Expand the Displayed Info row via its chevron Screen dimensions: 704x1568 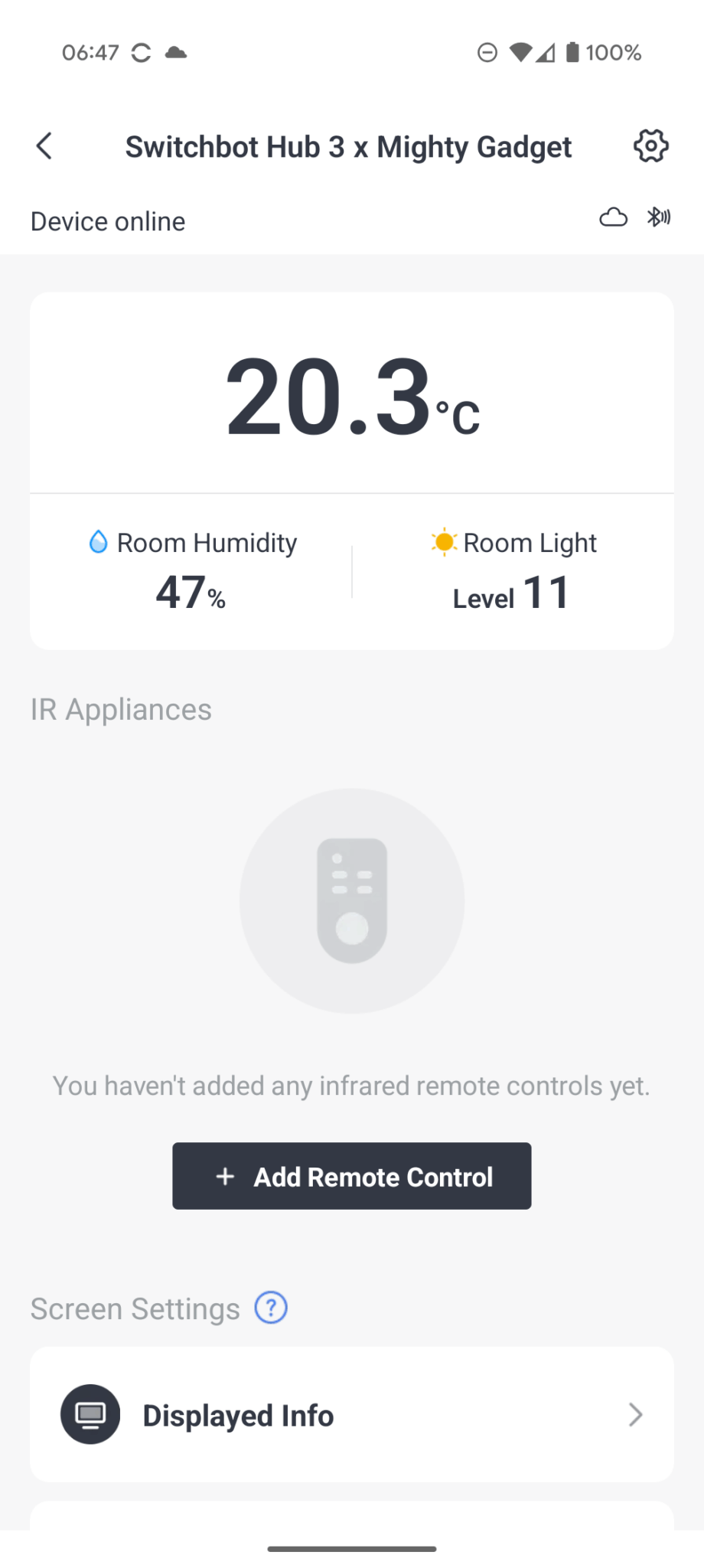635,1415
